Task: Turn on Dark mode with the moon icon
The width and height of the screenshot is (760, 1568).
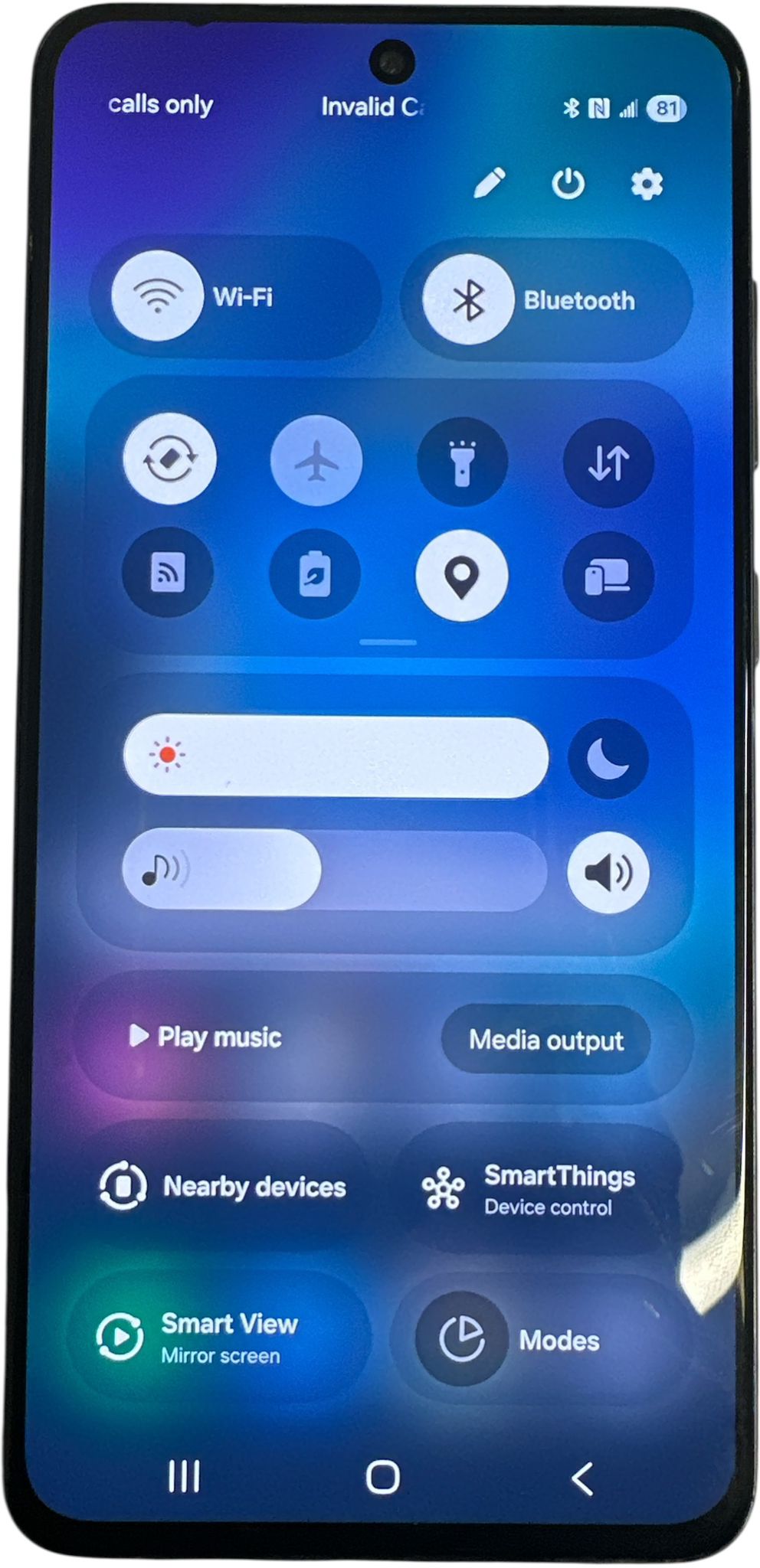Action: (x=608, y=758)
